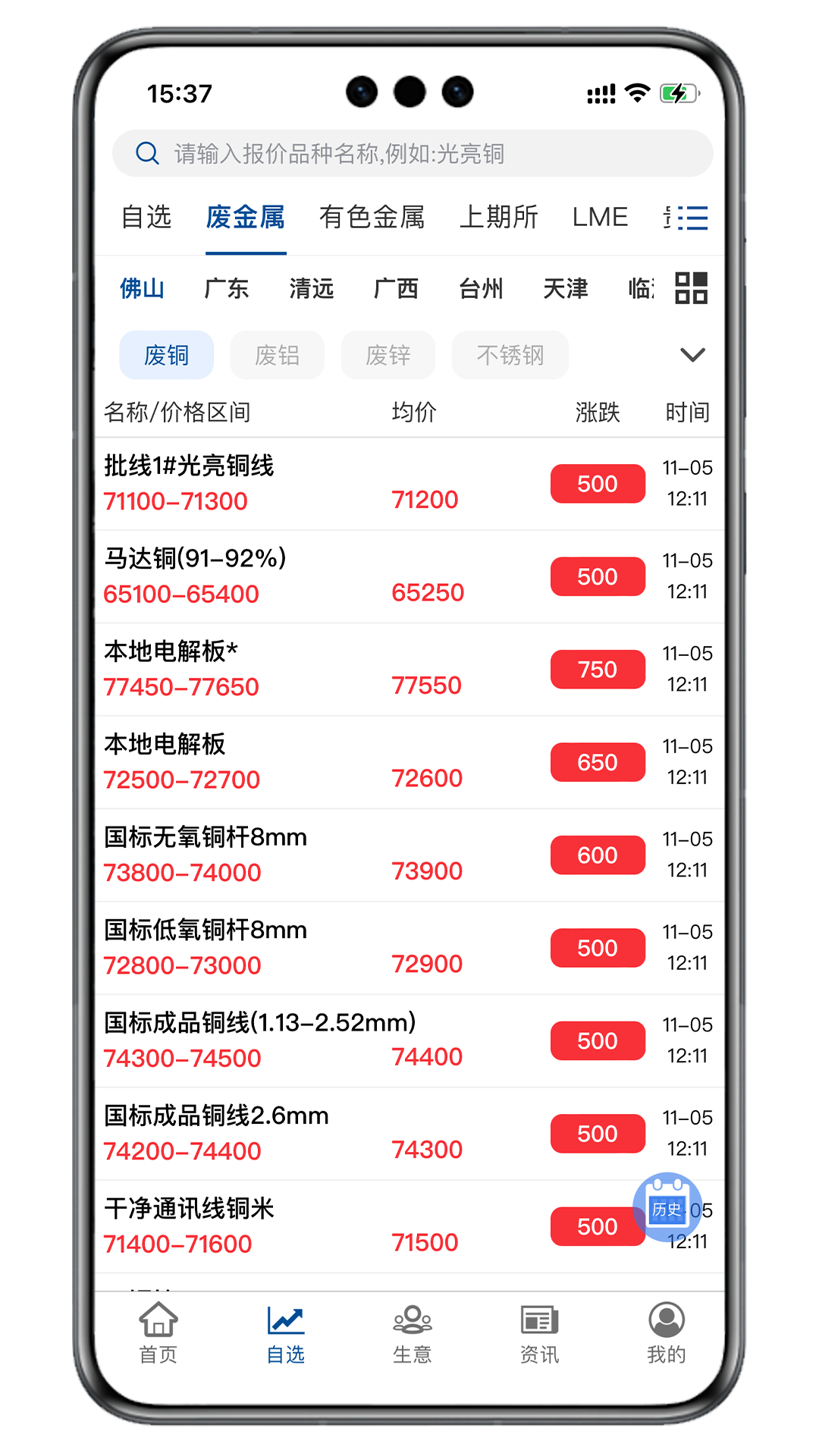Open the all-regions grid icon

692,288
